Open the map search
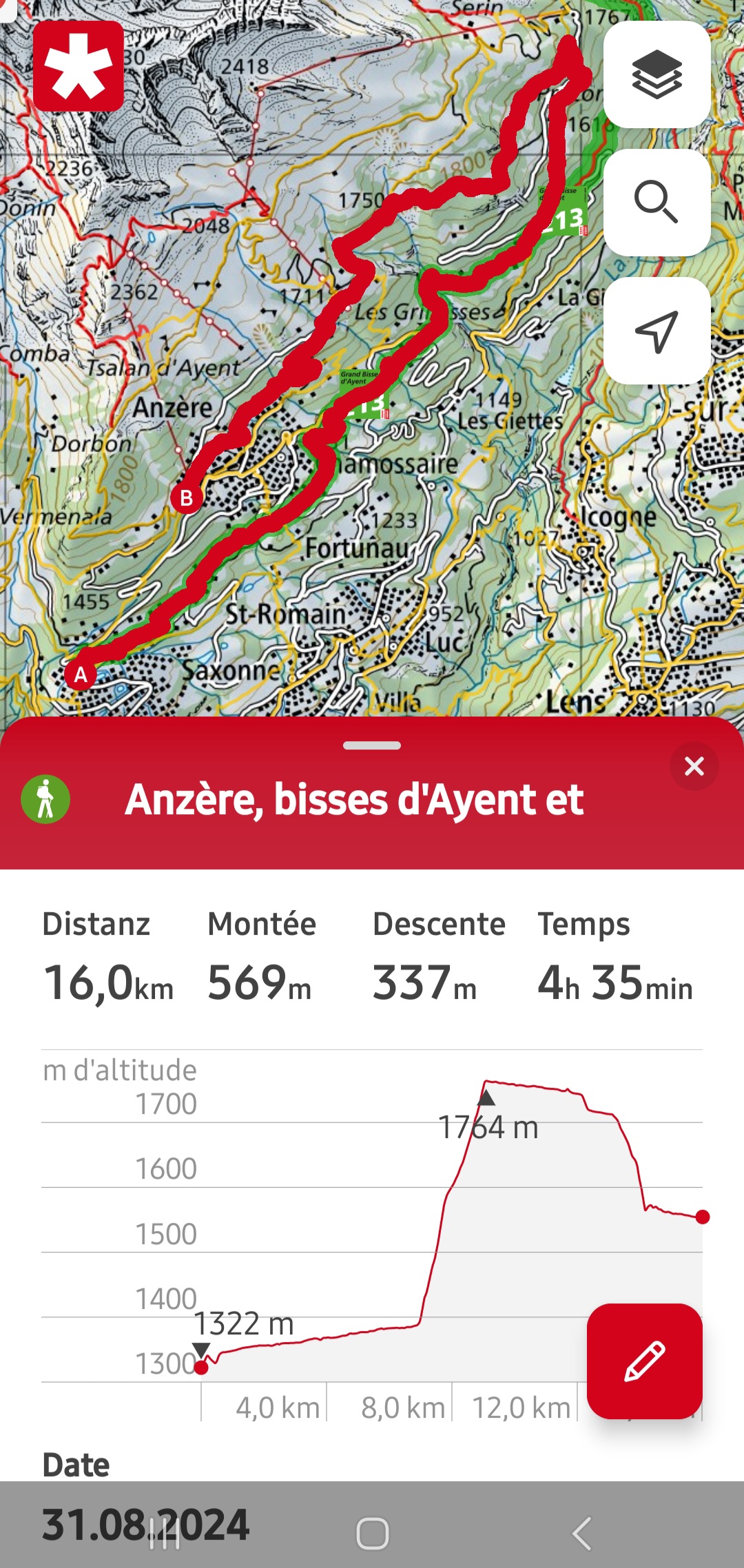Screen dimensions: 744x1568 tap(657, 203)
